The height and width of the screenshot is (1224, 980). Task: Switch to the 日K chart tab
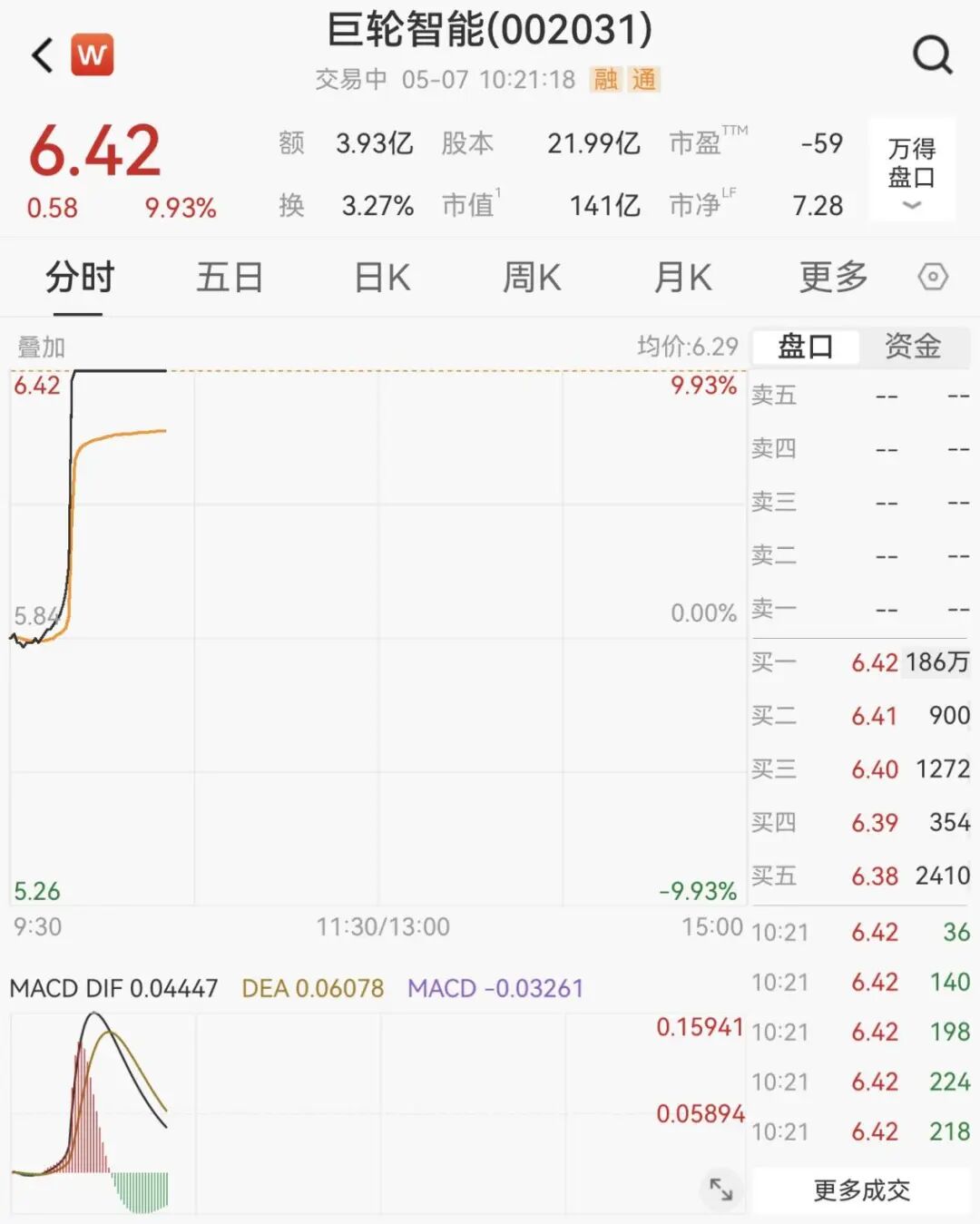click(x=382, y=278)
